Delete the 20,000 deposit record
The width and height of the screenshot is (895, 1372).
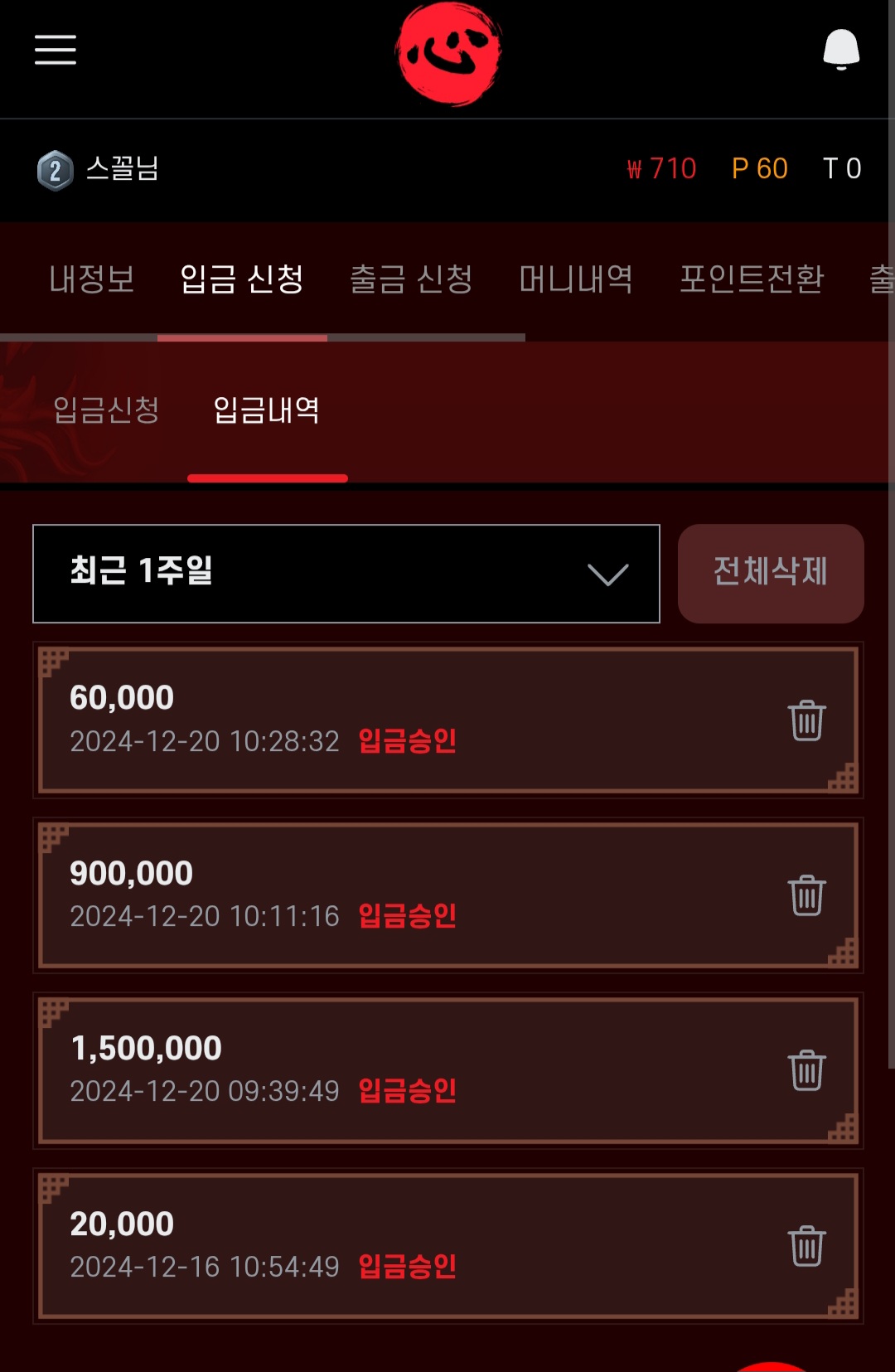click(x=806, y=1246)
